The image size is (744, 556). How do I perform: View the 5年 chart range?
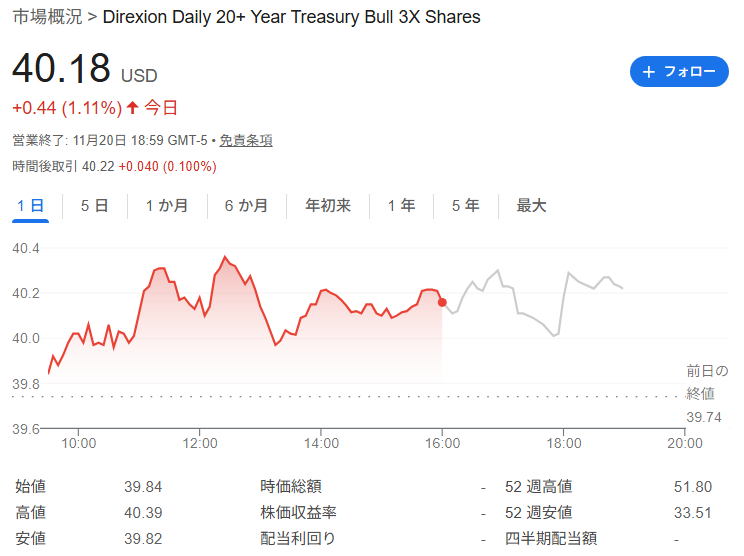[x=465, y=206]
